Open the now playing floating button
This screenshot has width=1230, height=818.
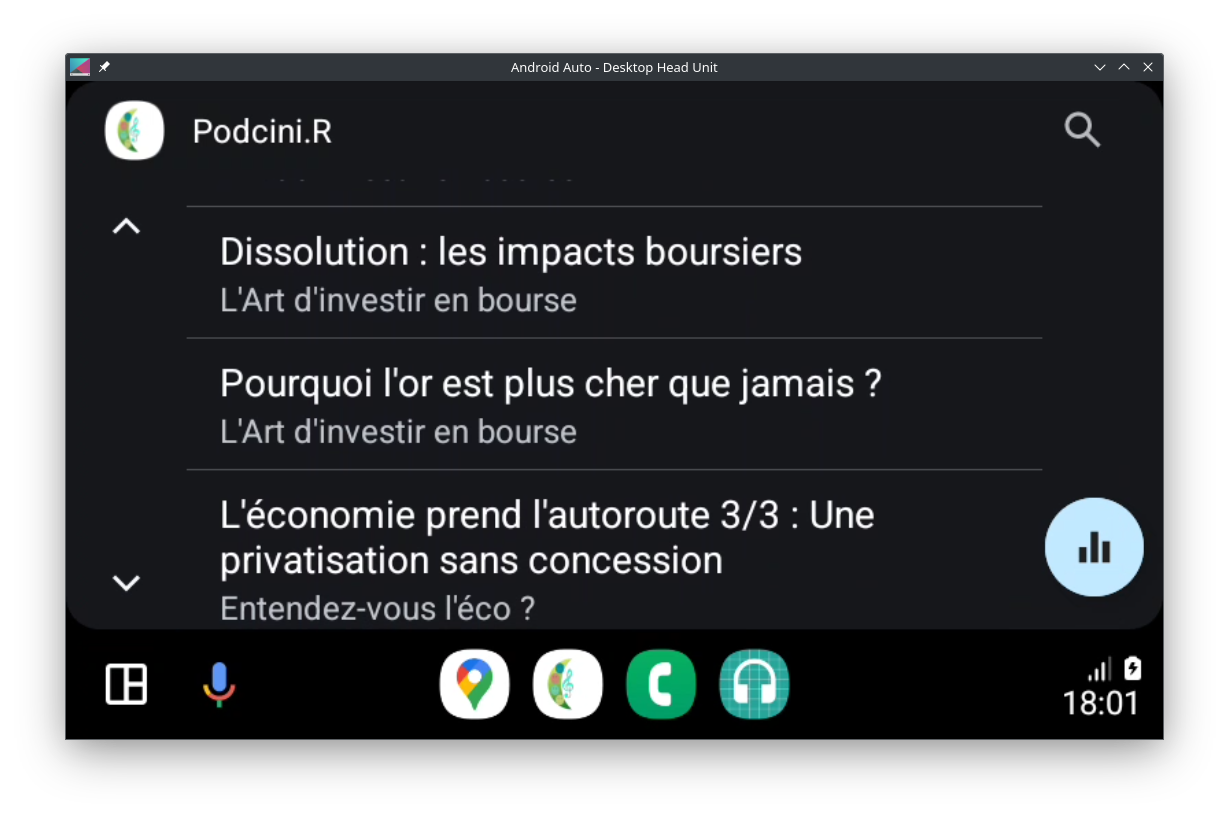point(1094,547)
